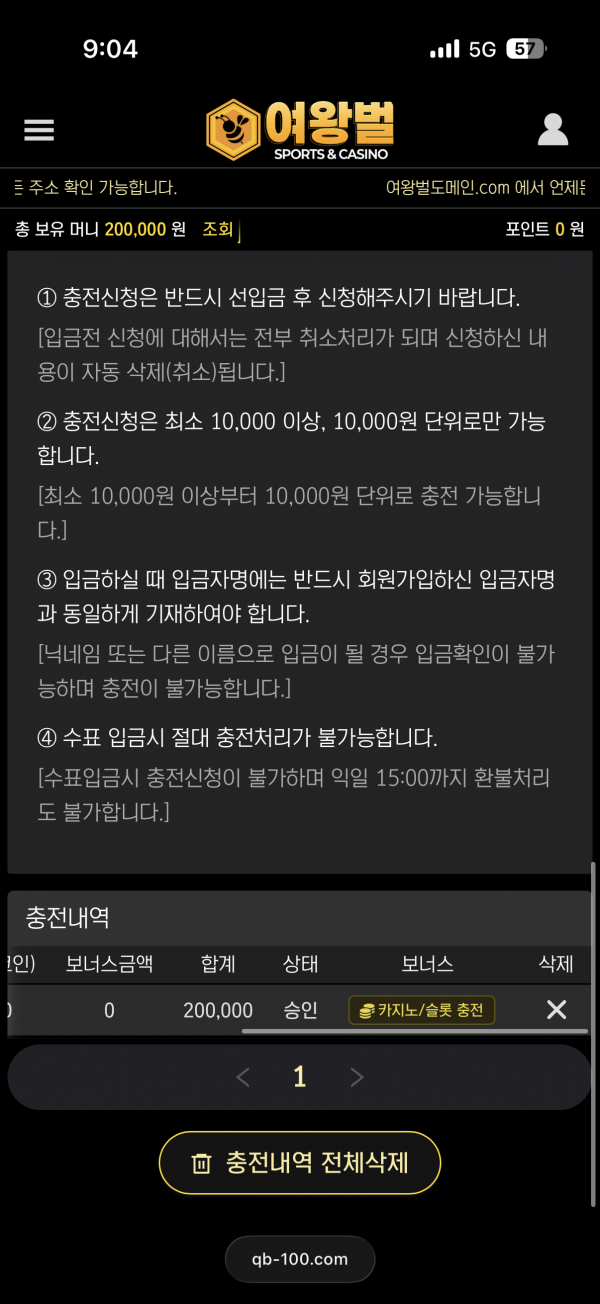This screenshot has width=600, height=1304.
Task: Open the qb-100.com address bar
Action: coord(300,1259)
